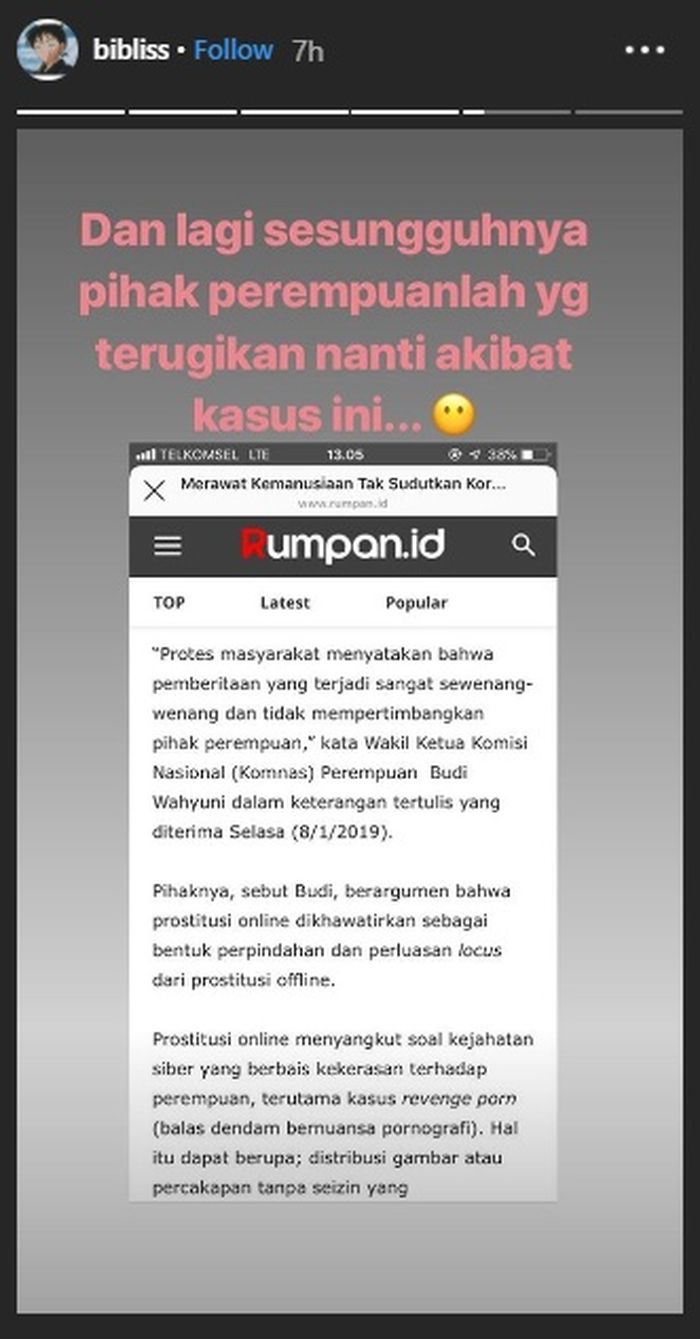The width and height of the screenshot is (700, 1339).
Task: Open the story overflow menu
Action: [x=644, y=51]
